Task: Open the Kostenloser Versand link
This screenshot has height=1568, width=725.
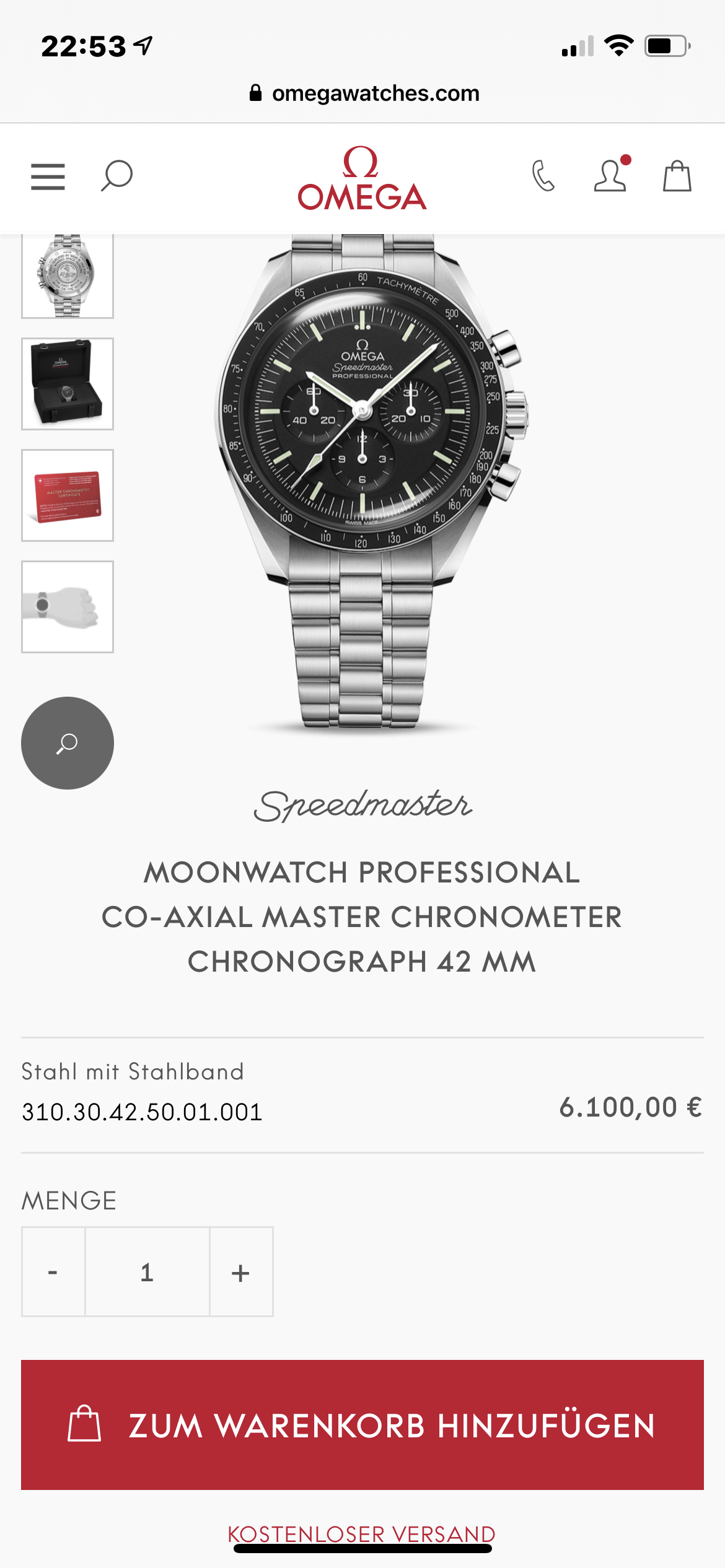Action: [362, 1533]
